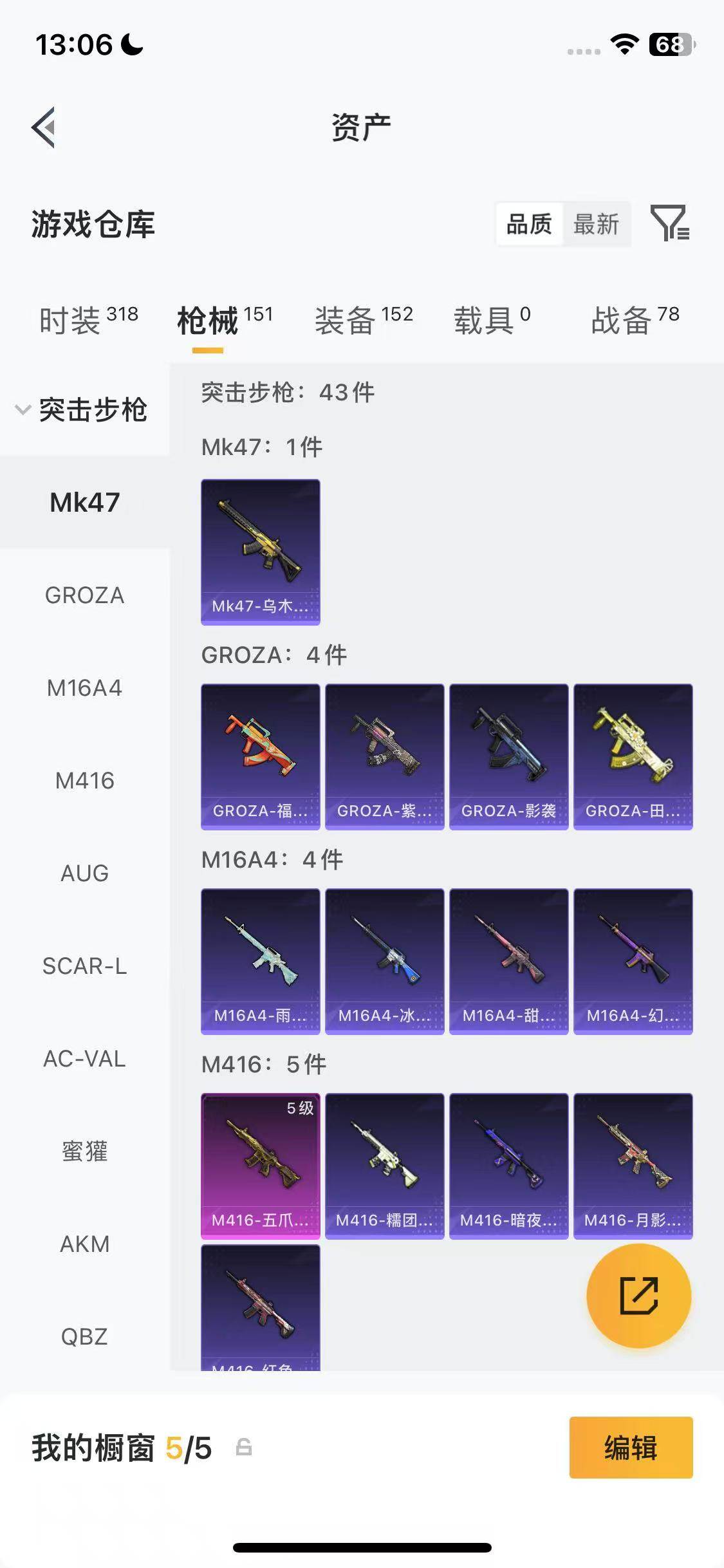Tap the orange share floating button
This screenshot has width=724, height=1568.
[x=638, y=1295]
